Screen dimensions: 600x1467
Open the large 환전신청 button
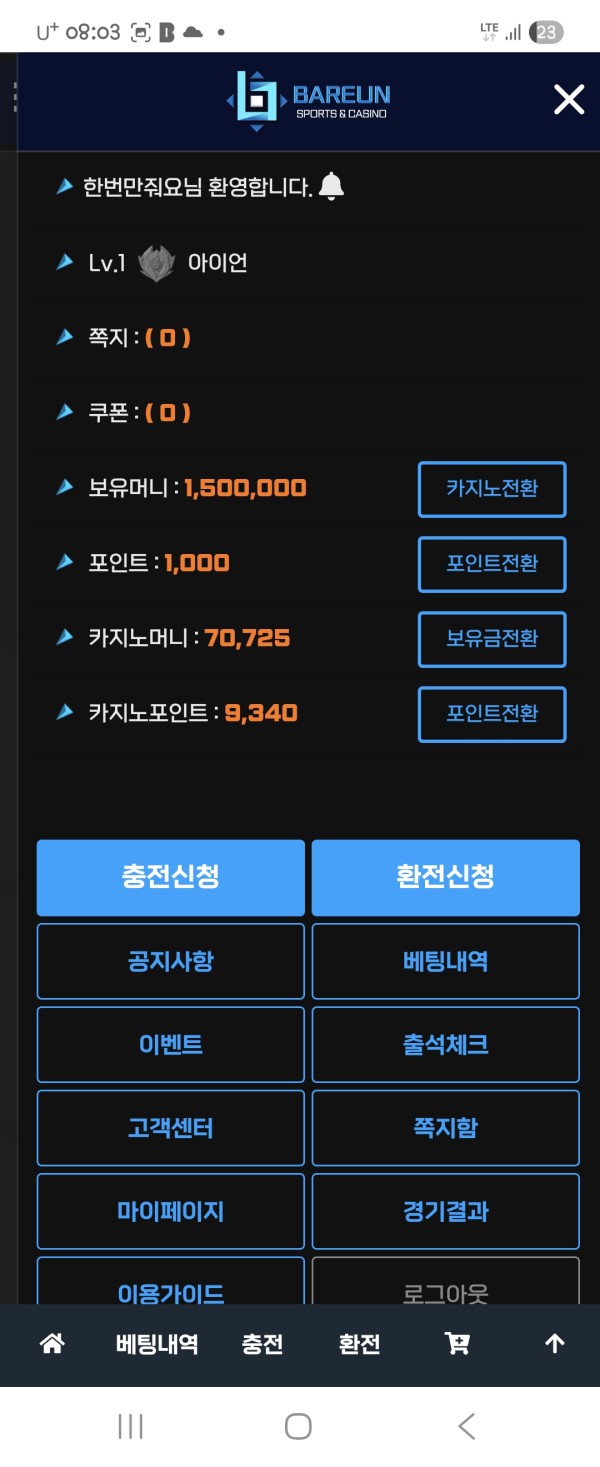446,877
